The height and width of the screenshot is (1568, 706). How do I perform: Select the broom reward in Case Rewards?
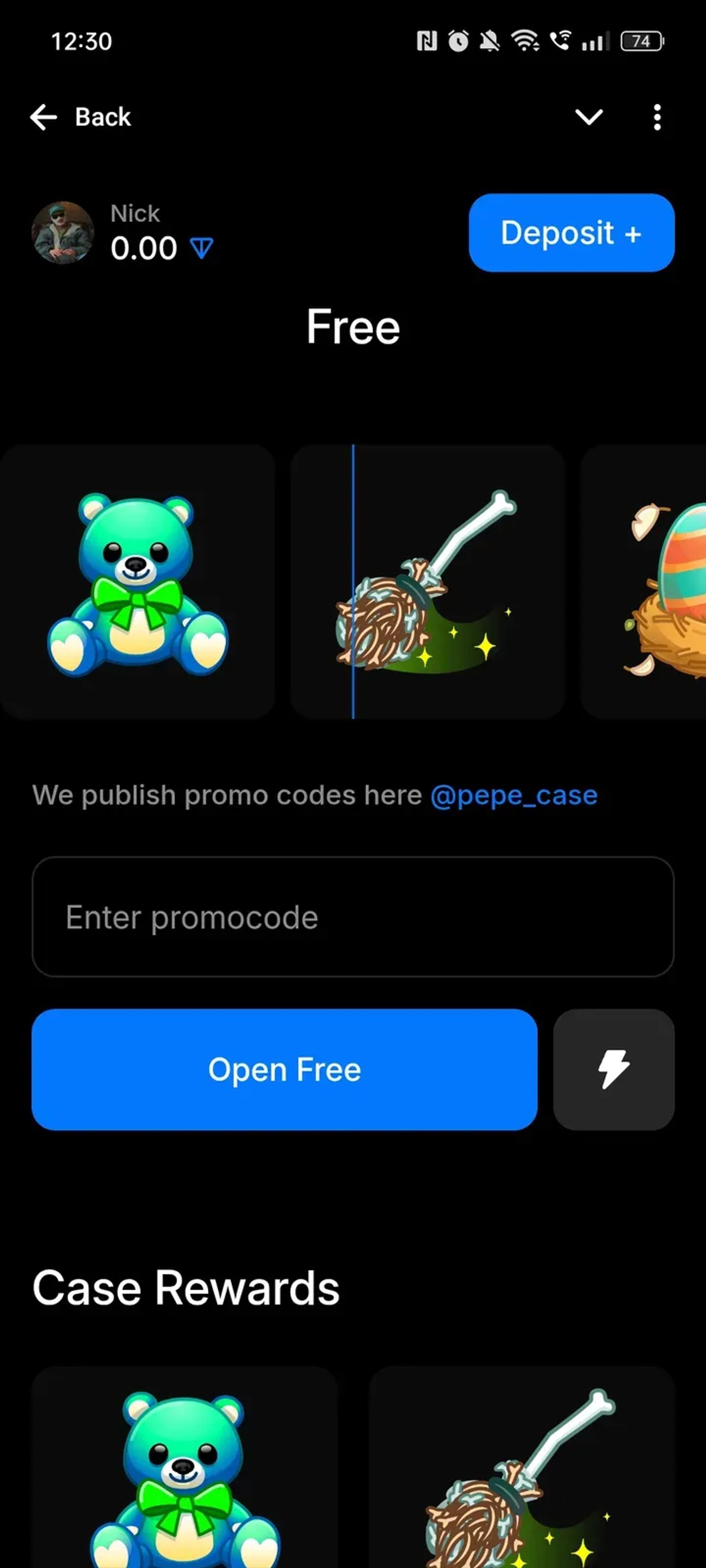(522, 1473)
